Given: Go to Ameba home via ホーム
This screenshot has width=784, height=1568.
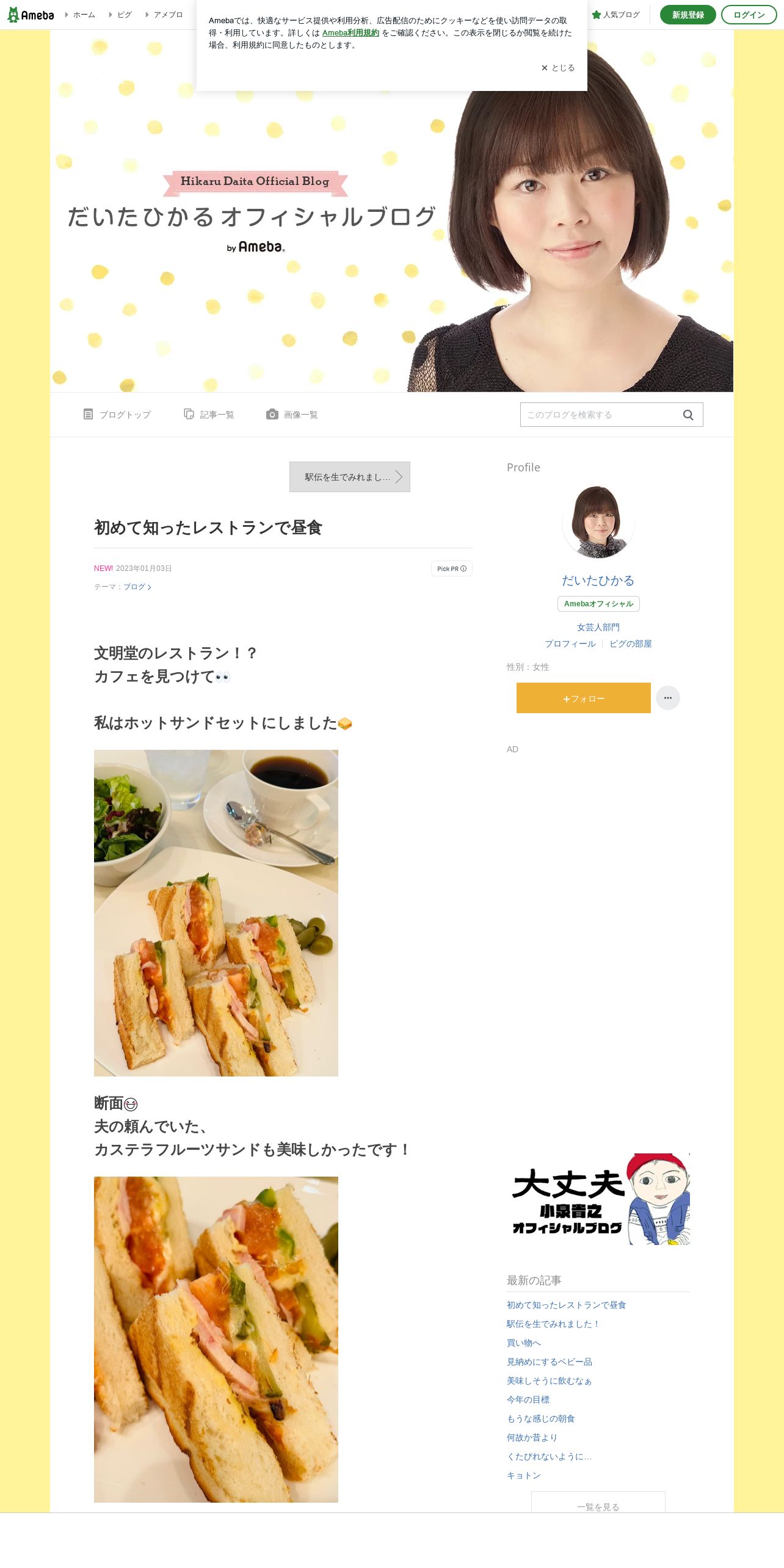Looking at the screenshot, I should click(x=83, y=15).
